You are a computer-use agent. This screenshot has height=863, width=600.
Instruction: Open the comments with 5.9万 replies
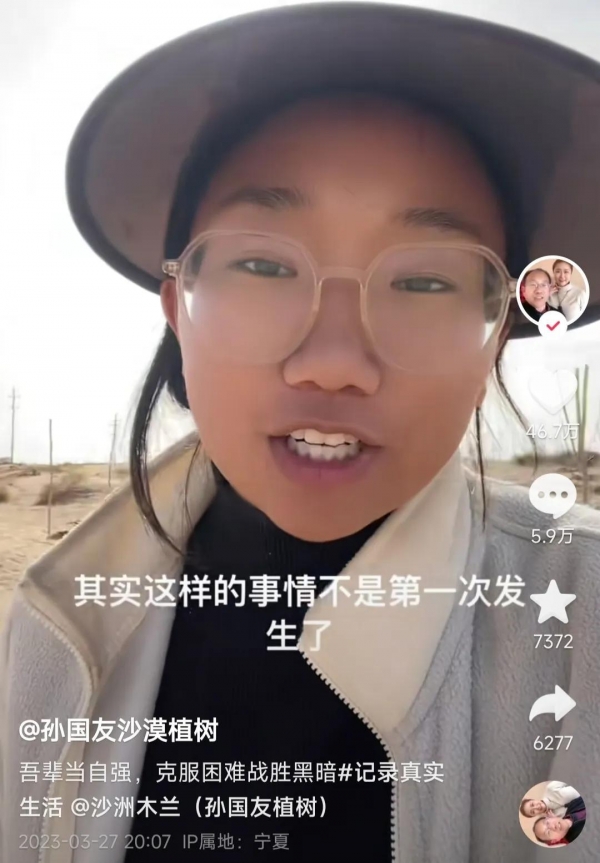pyautogui.click(x=552, y=496)
